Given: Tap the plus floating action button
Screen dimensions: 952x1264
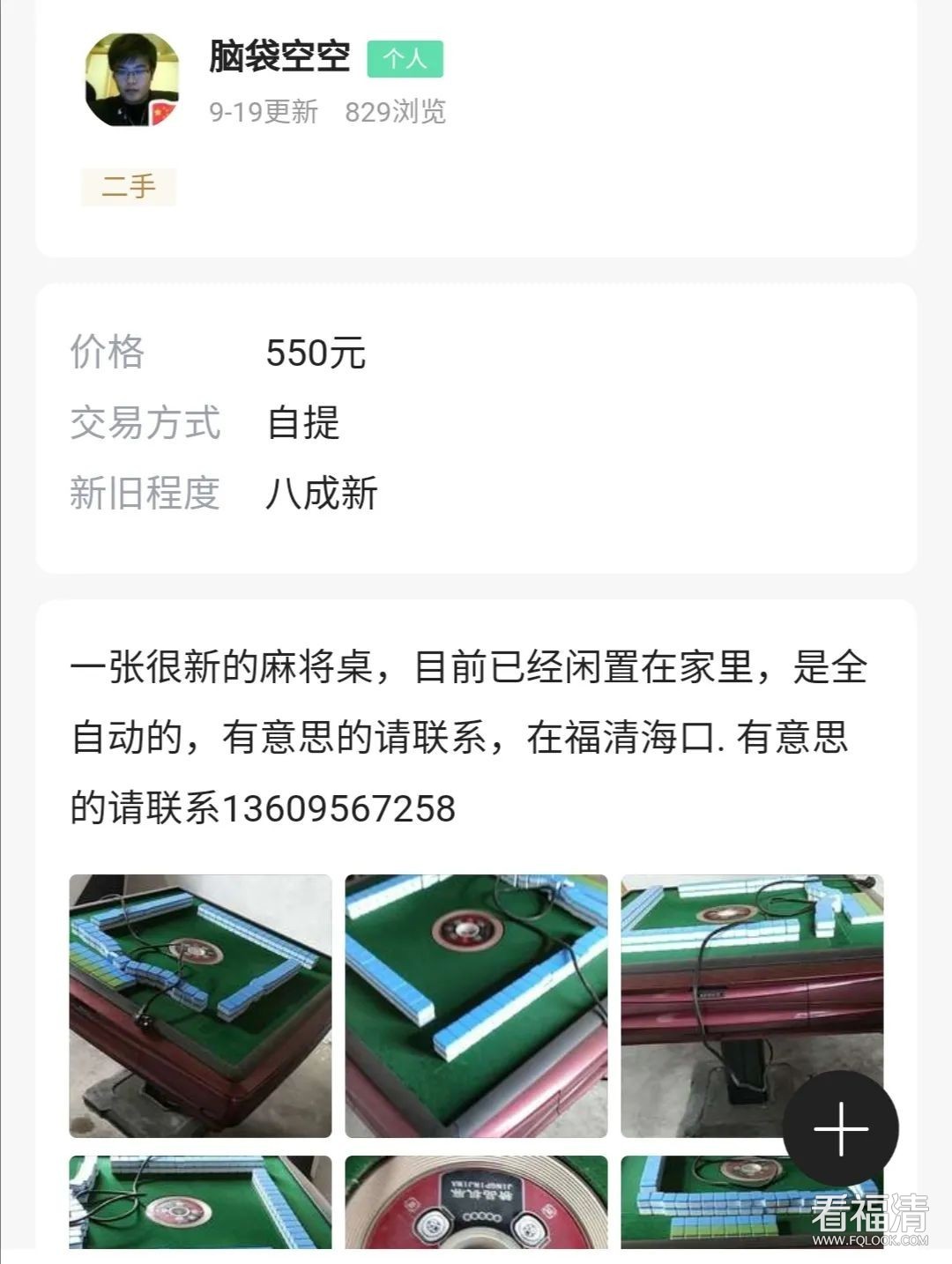Looking at the screenshot, I should pyautogui.click(x=840, y=1129).
